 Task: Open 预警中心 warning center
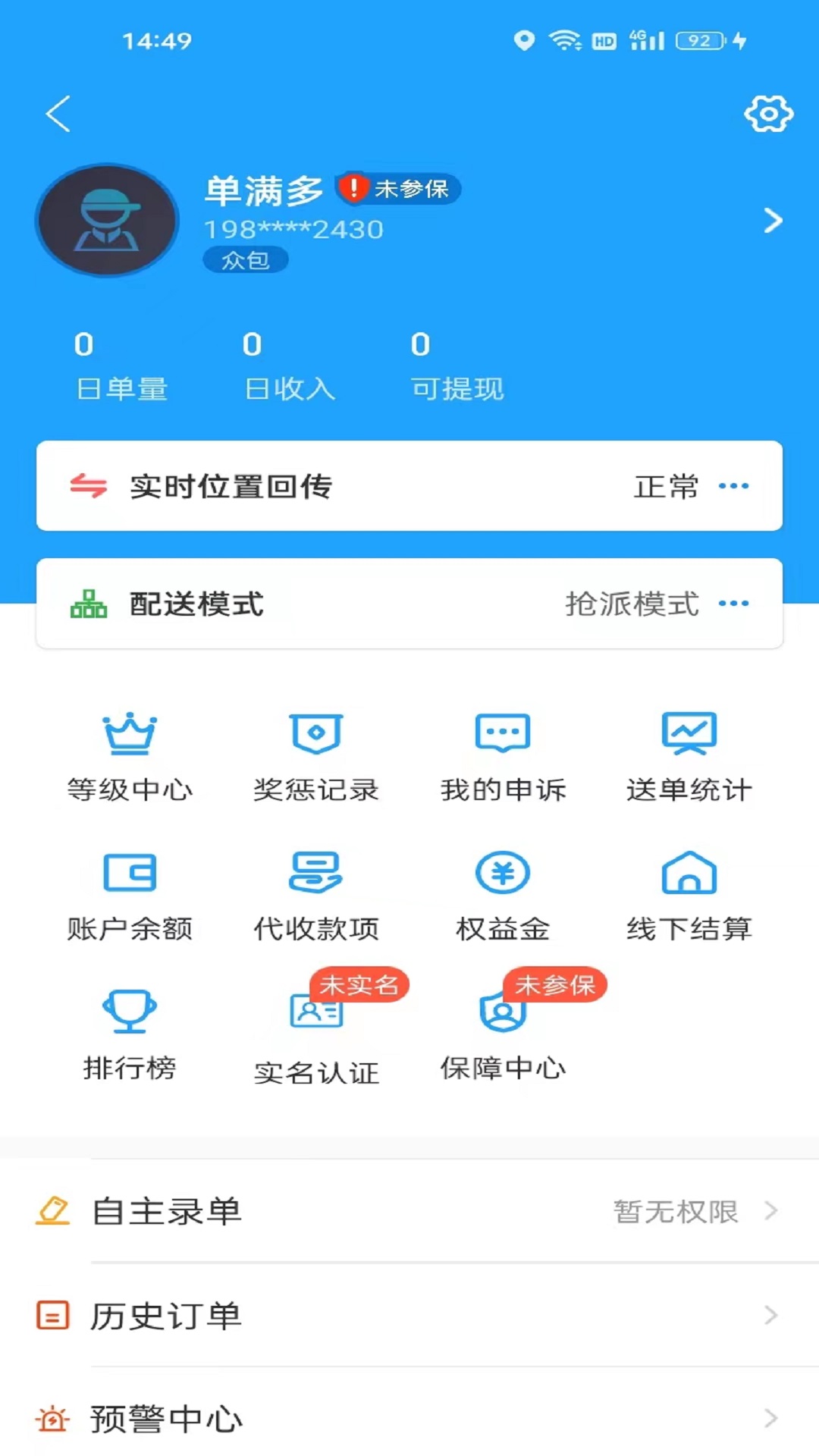coord(409,1420)
